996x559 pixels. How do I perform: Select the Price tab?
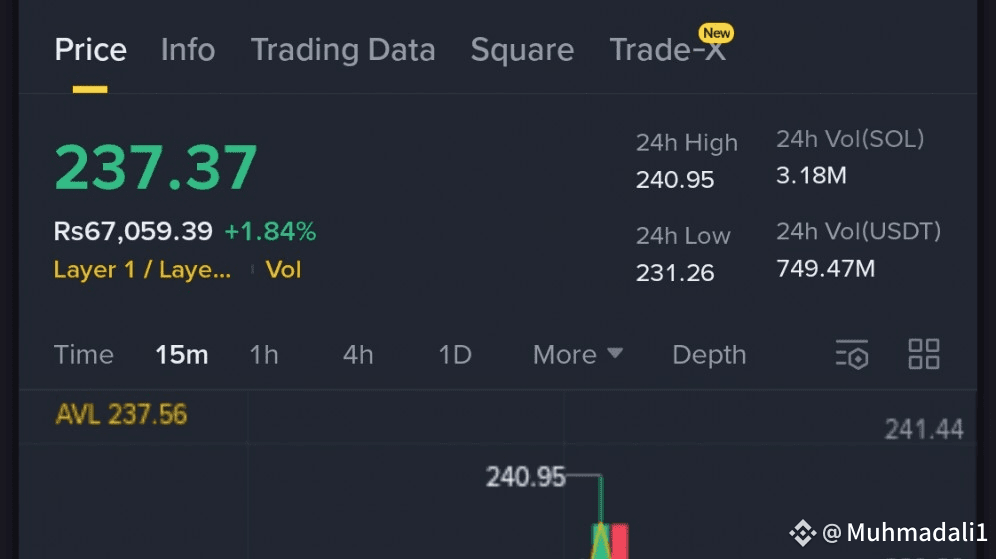(x=90, y=50)
